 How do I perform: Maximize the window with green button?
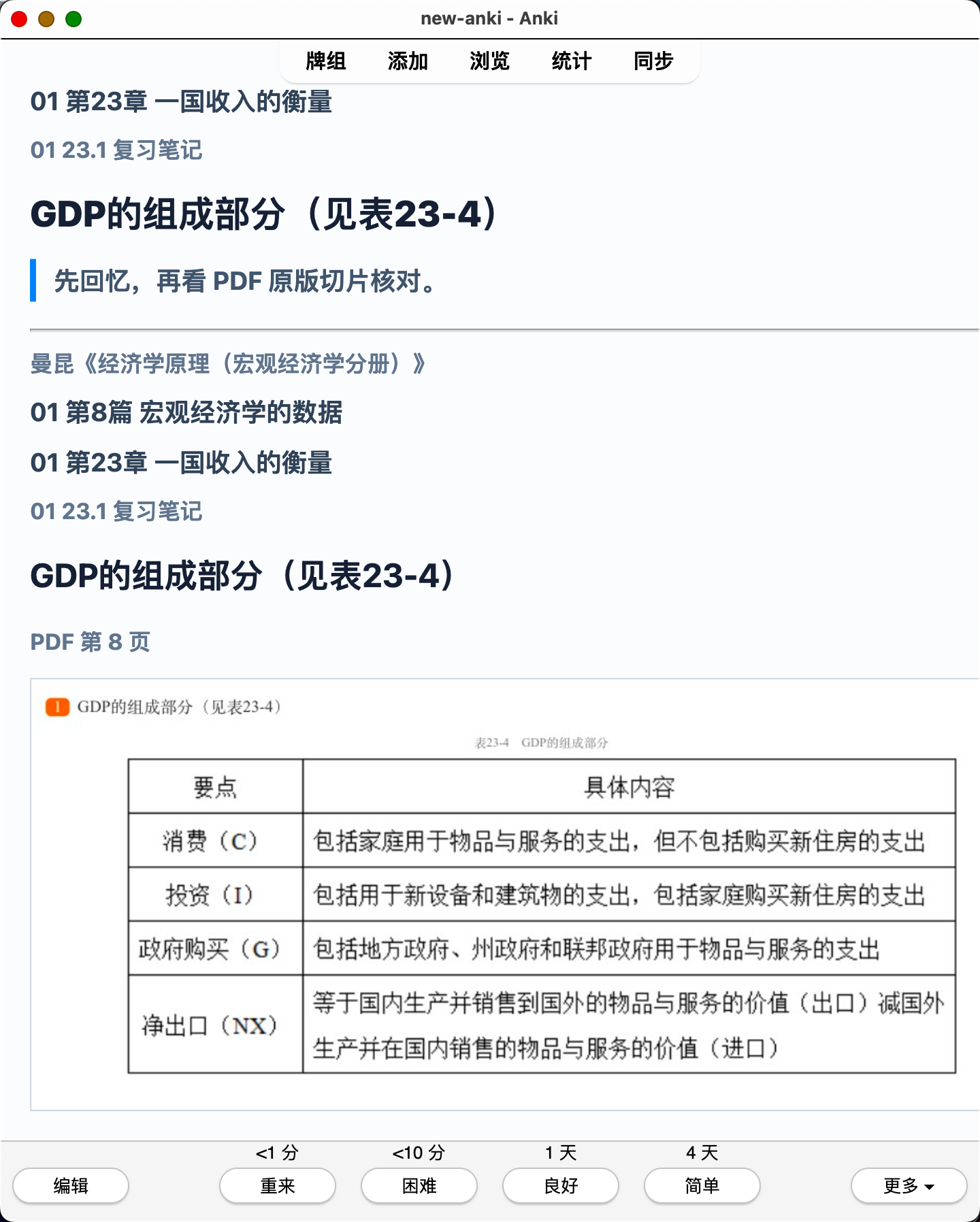point(73,19)
